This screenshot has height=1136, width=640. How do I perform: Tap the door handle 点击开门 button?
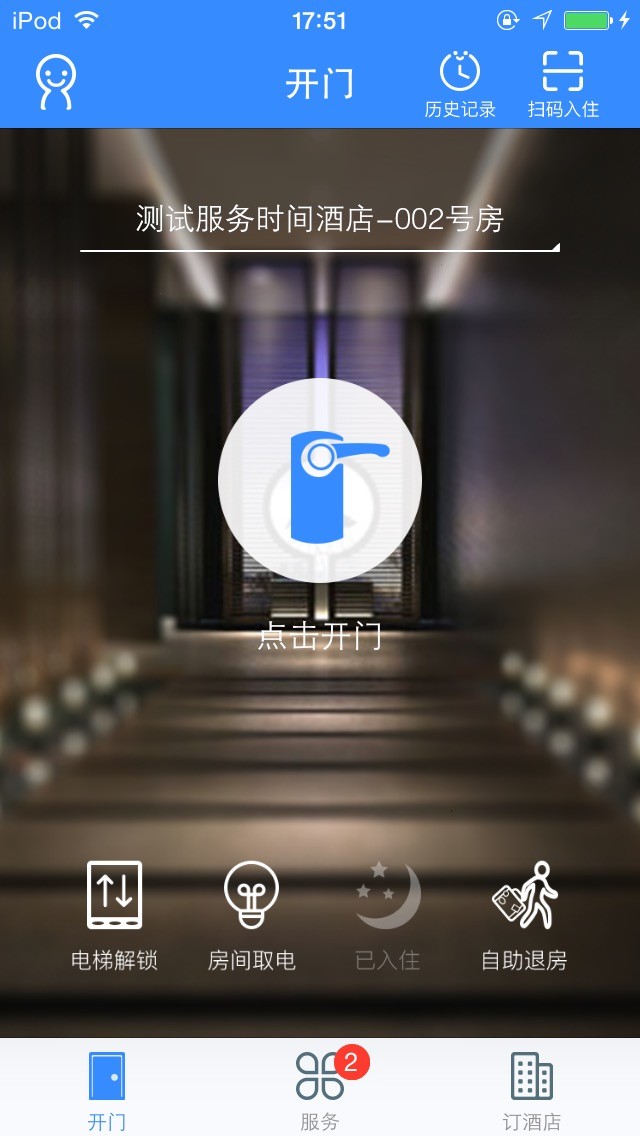point(320,481)
